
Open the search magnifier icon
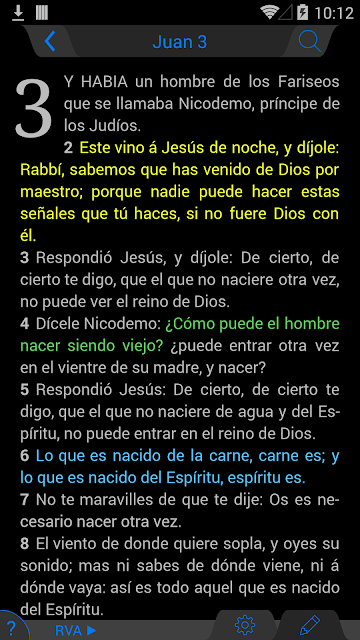(310, 42)
